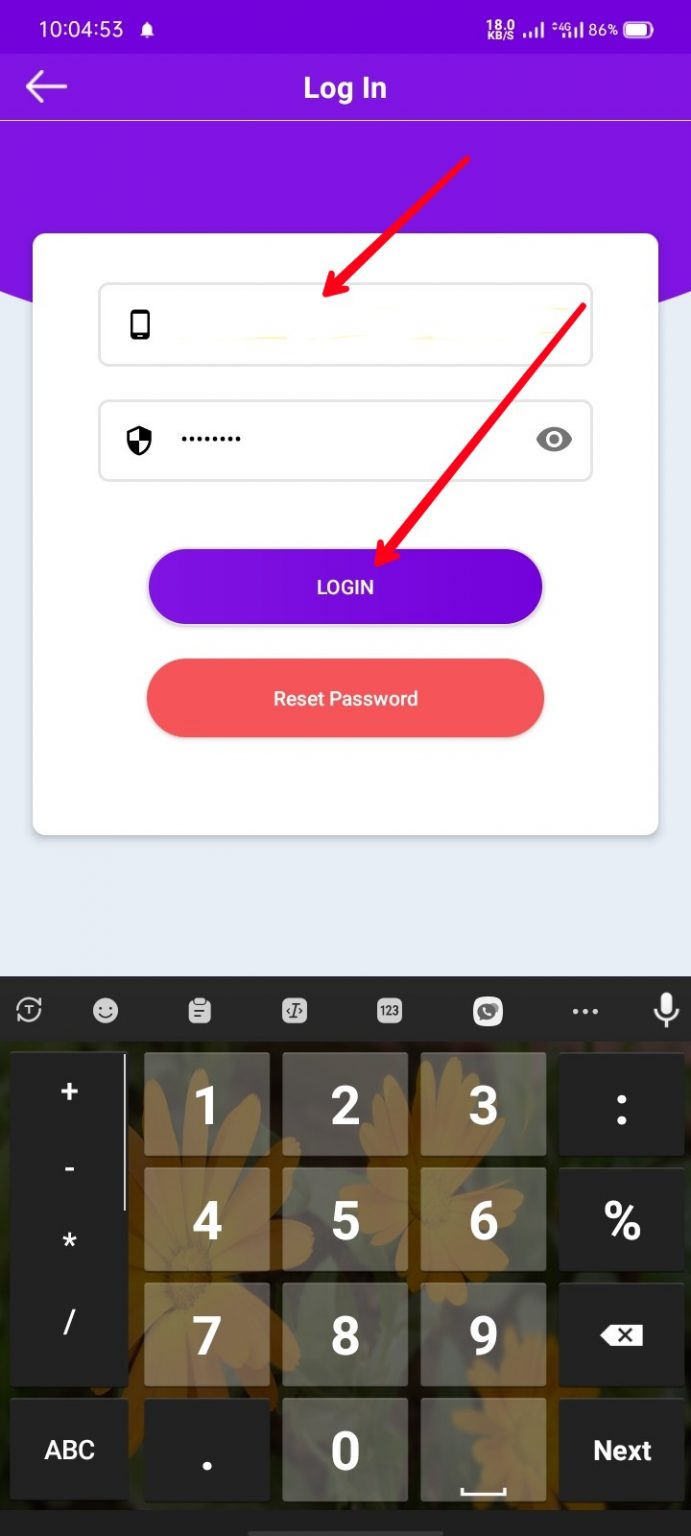The image size is (691, 1536).
Task: Open the keyboard emoji panel
Action: click(x=105, y=1011)
